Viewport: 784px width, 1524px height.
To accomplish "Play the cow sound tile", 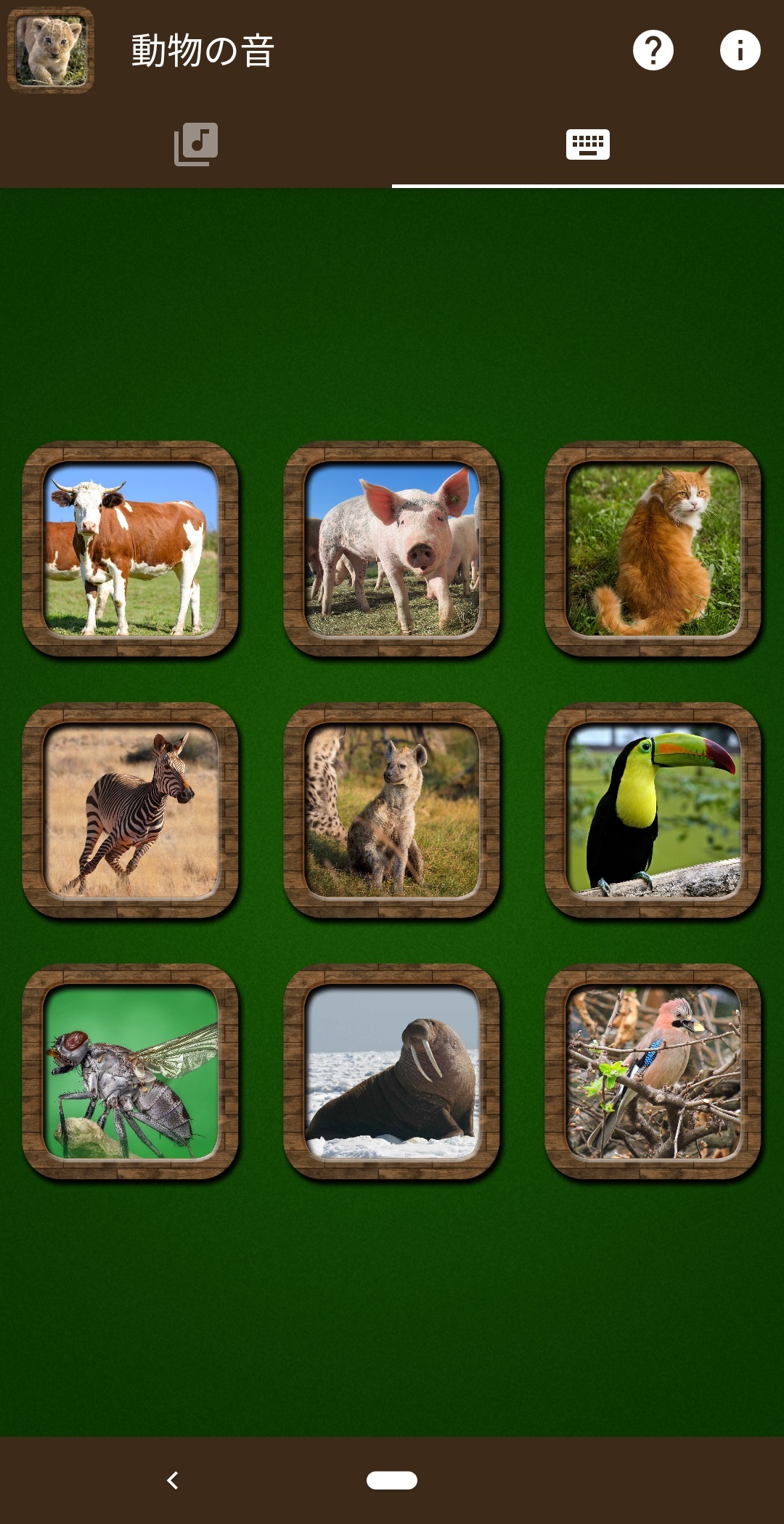I will 131,549.
